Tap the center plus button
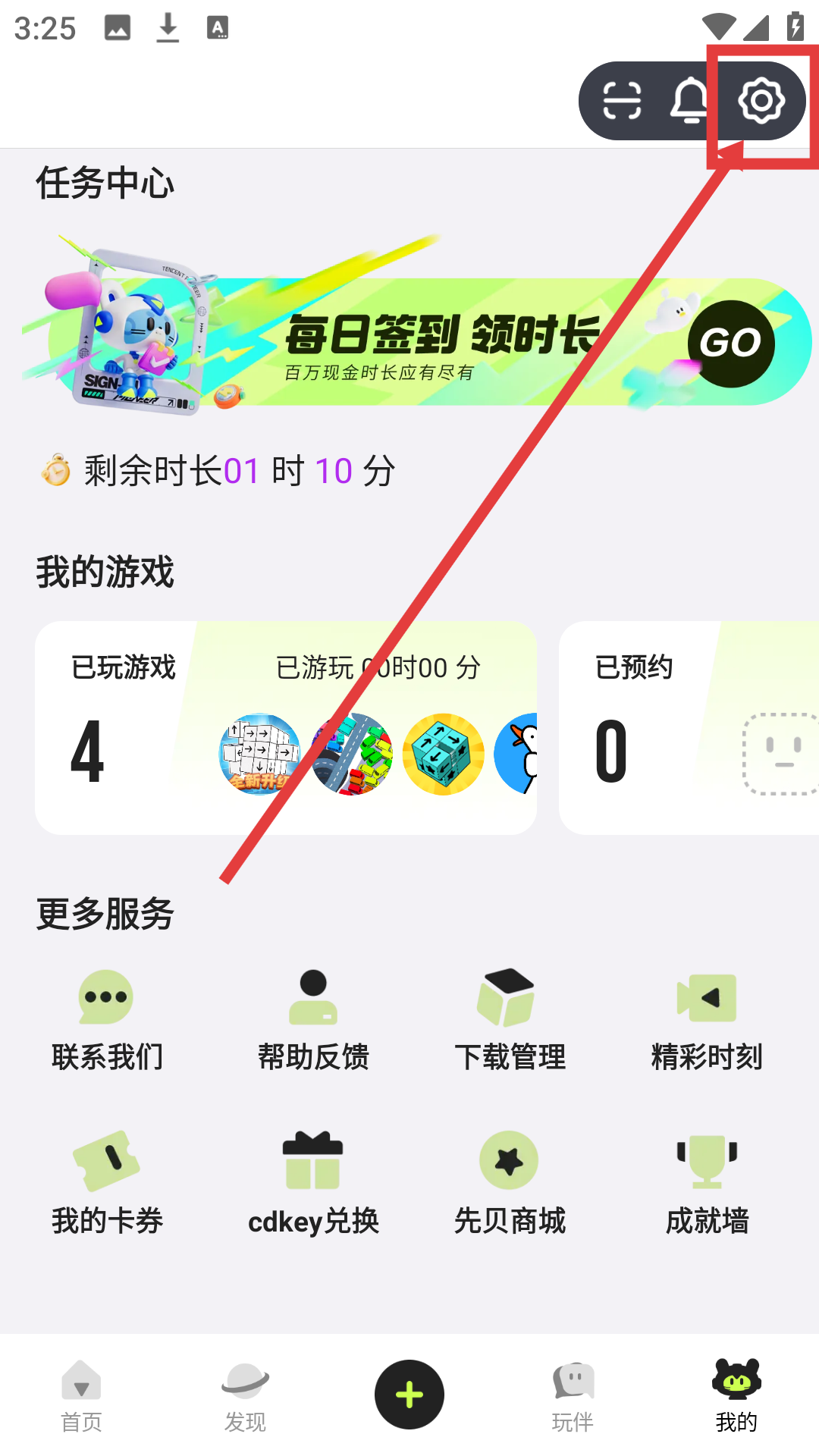 tap(409, 1395)
